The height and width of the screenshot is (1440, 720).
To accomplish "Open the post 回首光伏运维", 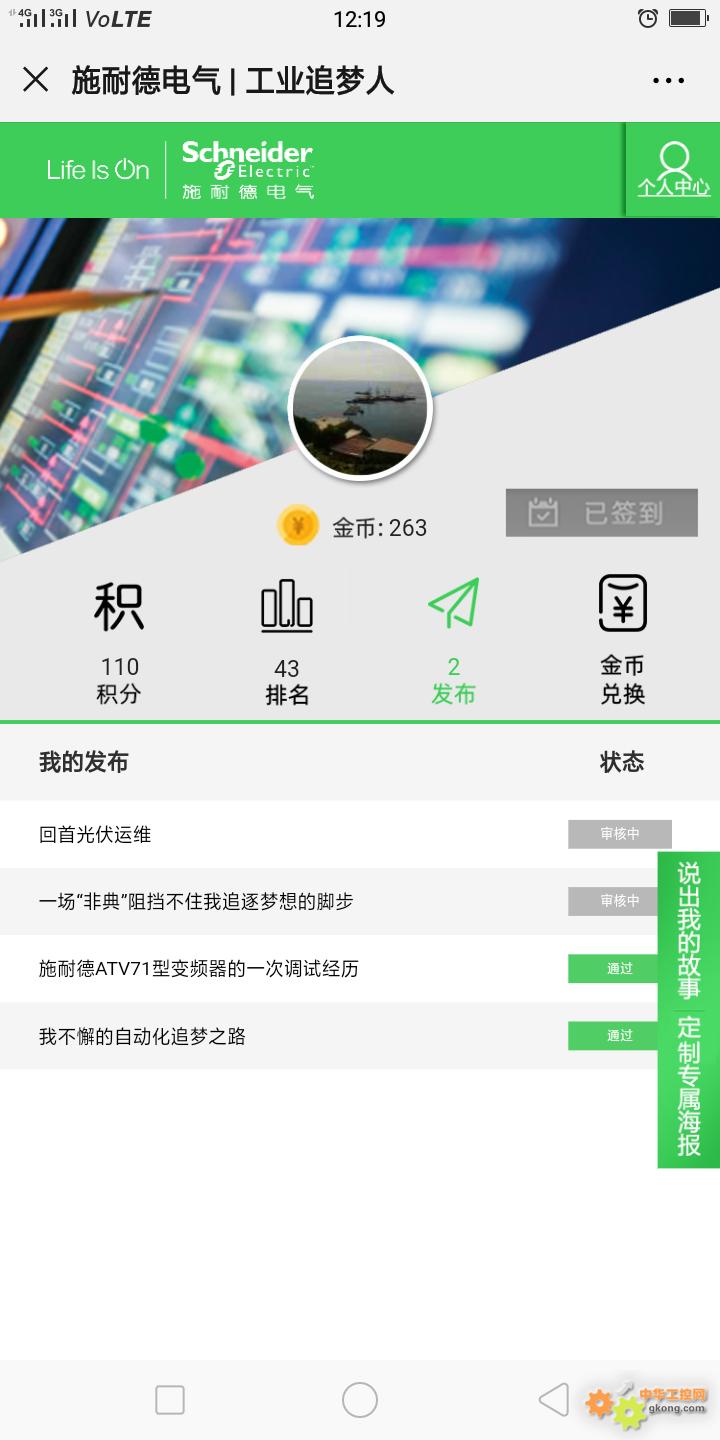I will pyautogui.click(x=95, y=834).
